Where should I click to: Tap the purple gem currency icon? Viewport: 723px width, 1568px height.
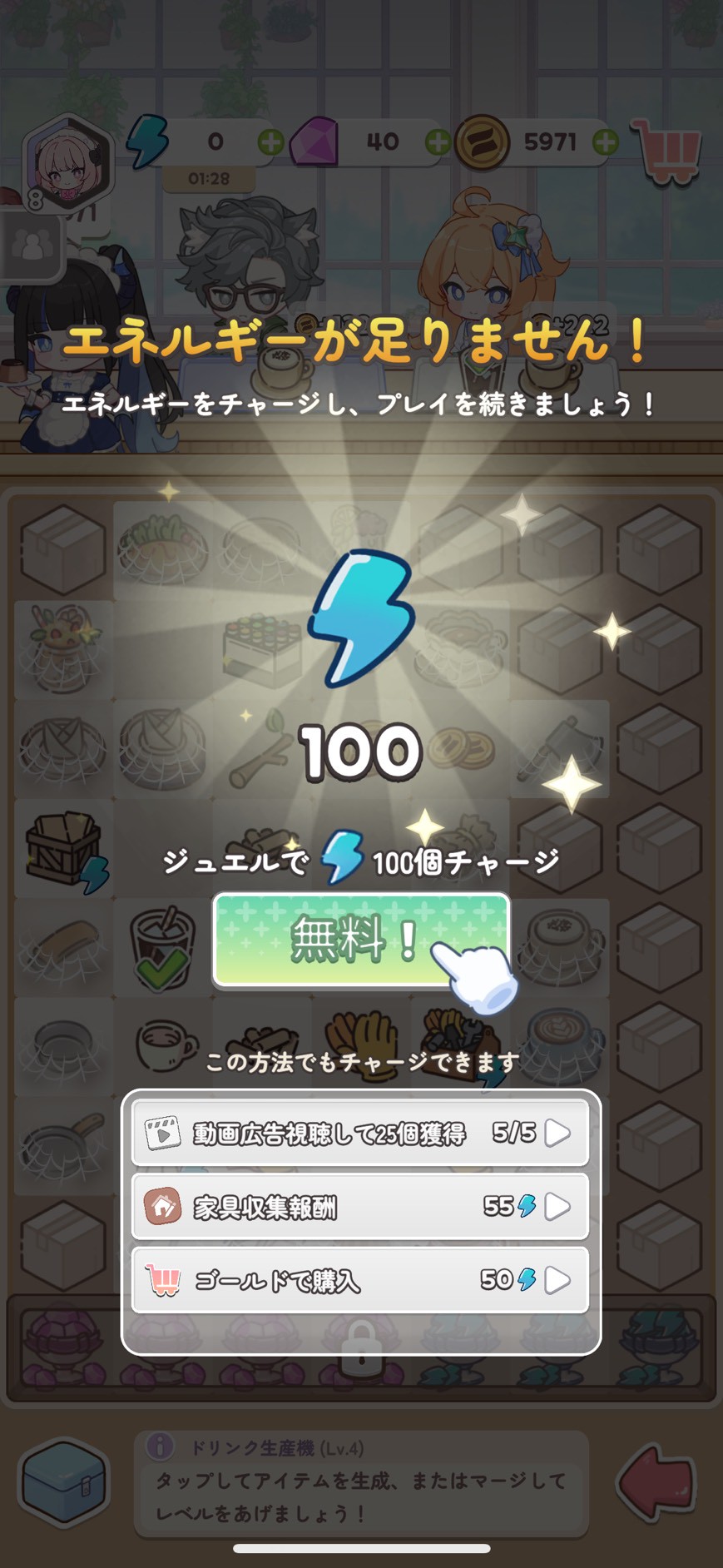point(316,141)
